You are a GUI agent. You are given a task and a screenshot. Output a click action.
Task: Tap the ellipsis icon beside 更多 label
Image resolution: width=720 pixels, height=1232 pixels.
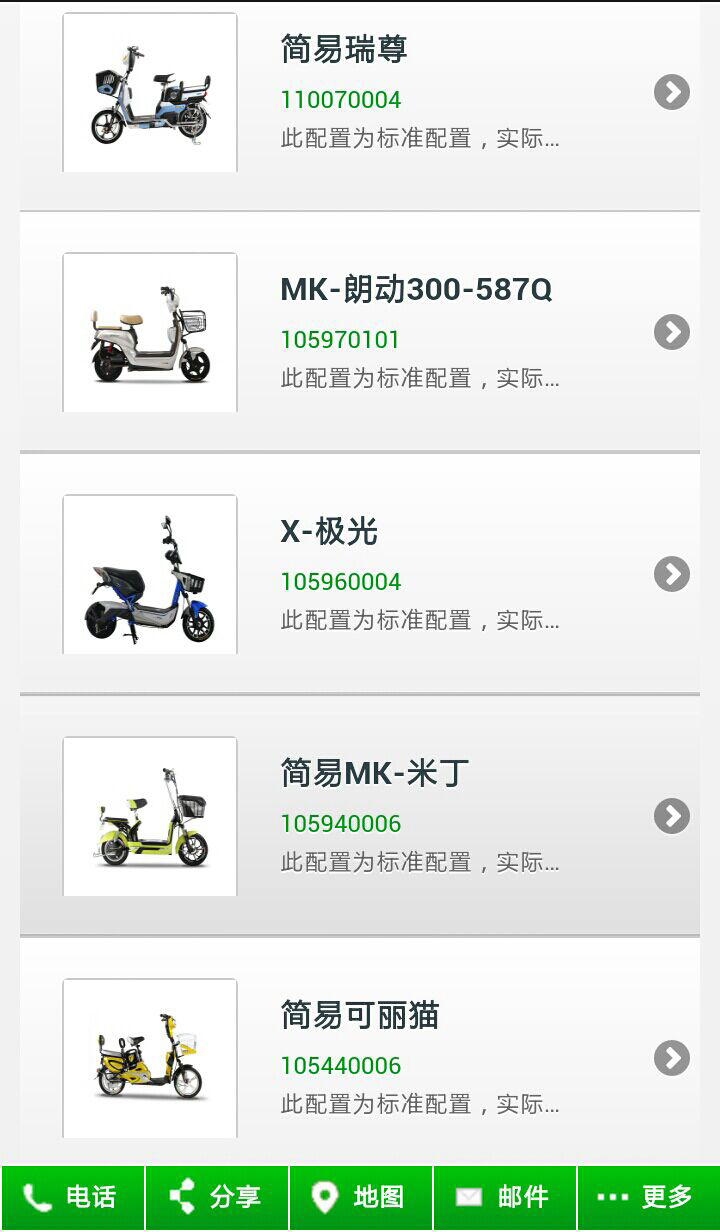point(611,1196)
